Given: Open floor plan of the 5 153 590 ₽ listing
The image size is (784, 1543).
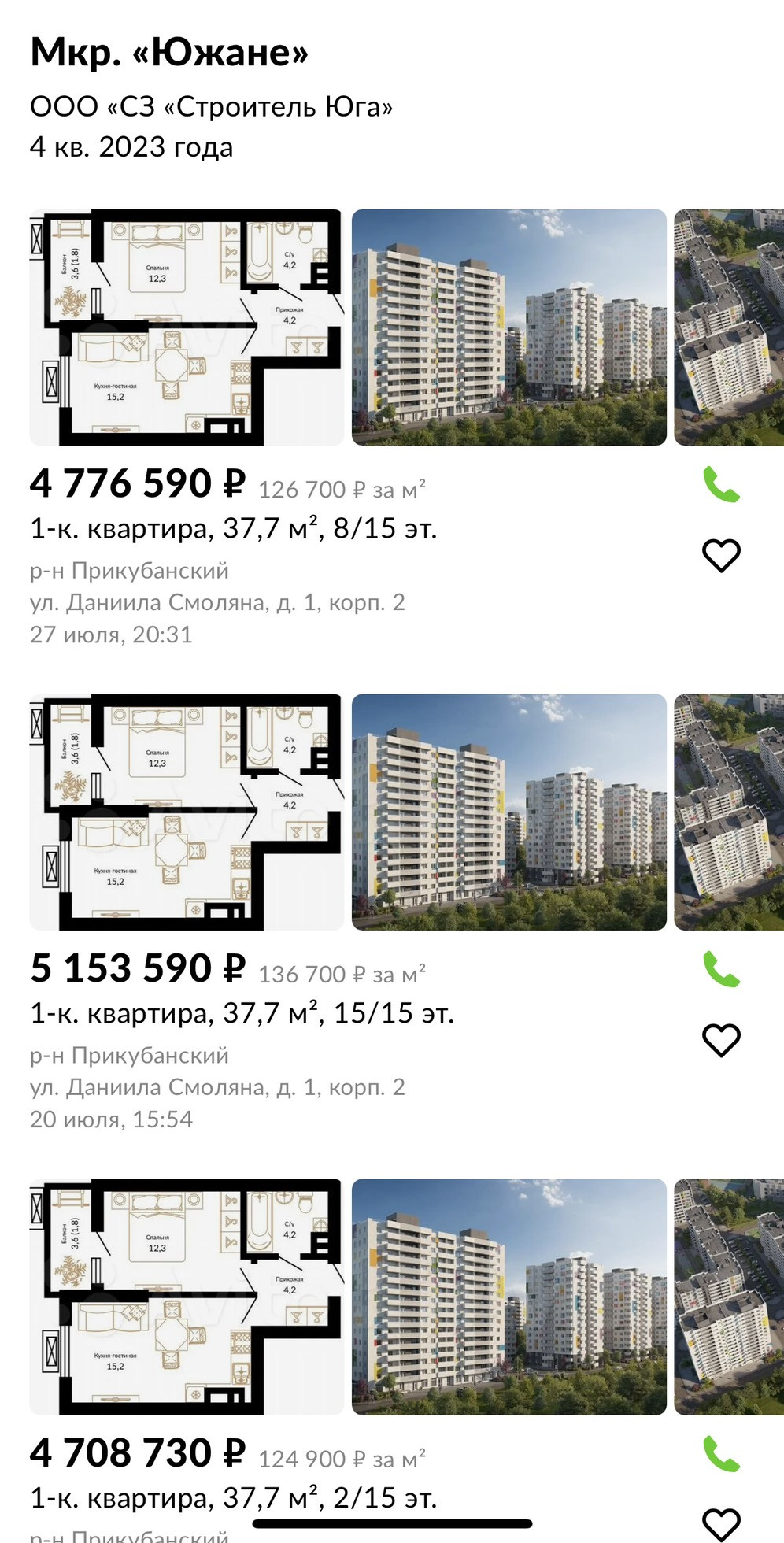Looking at the screenshot, I should [187, 812].
